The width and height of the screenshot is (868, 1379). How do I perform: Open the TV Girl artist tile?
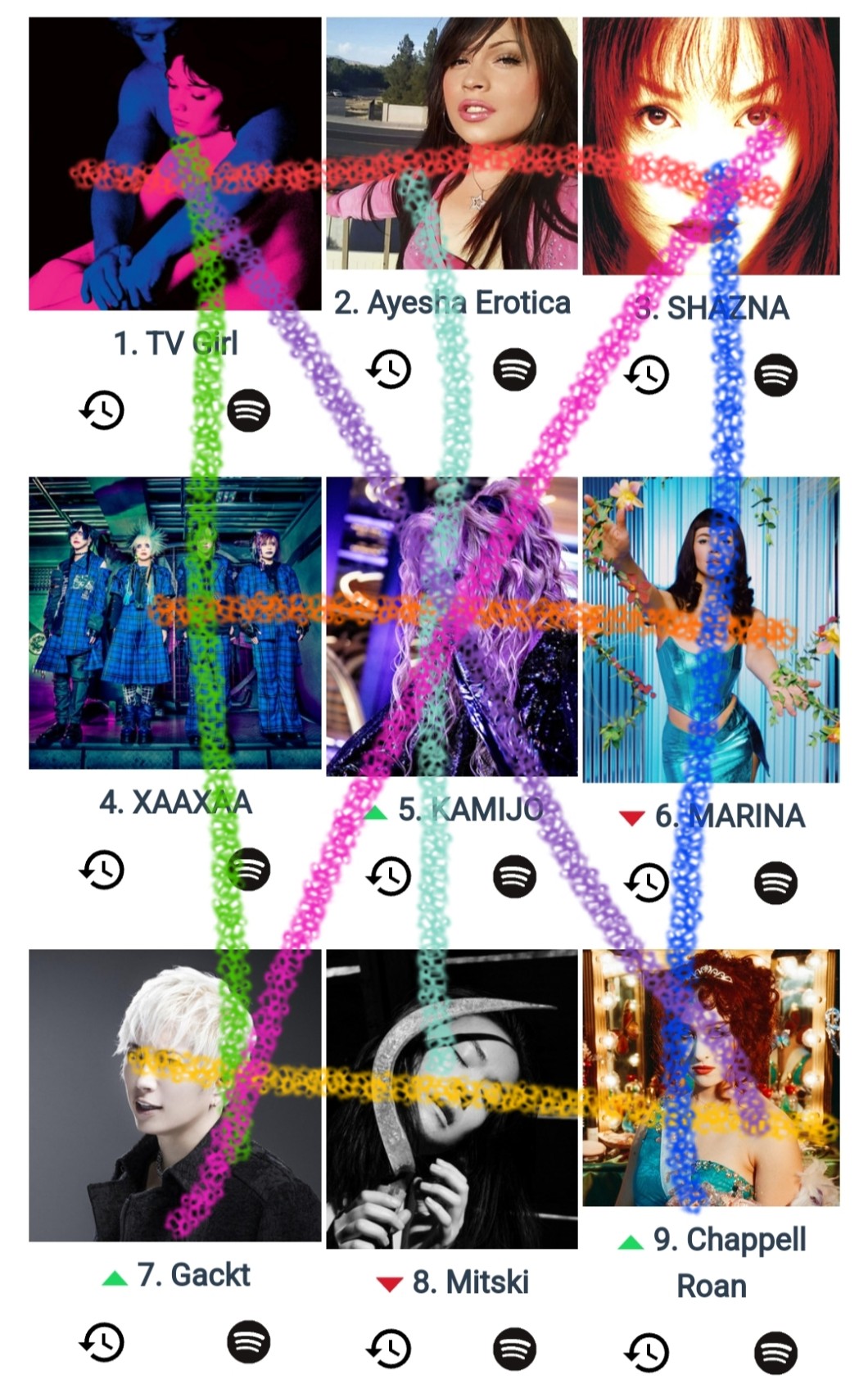click(175, 164)
